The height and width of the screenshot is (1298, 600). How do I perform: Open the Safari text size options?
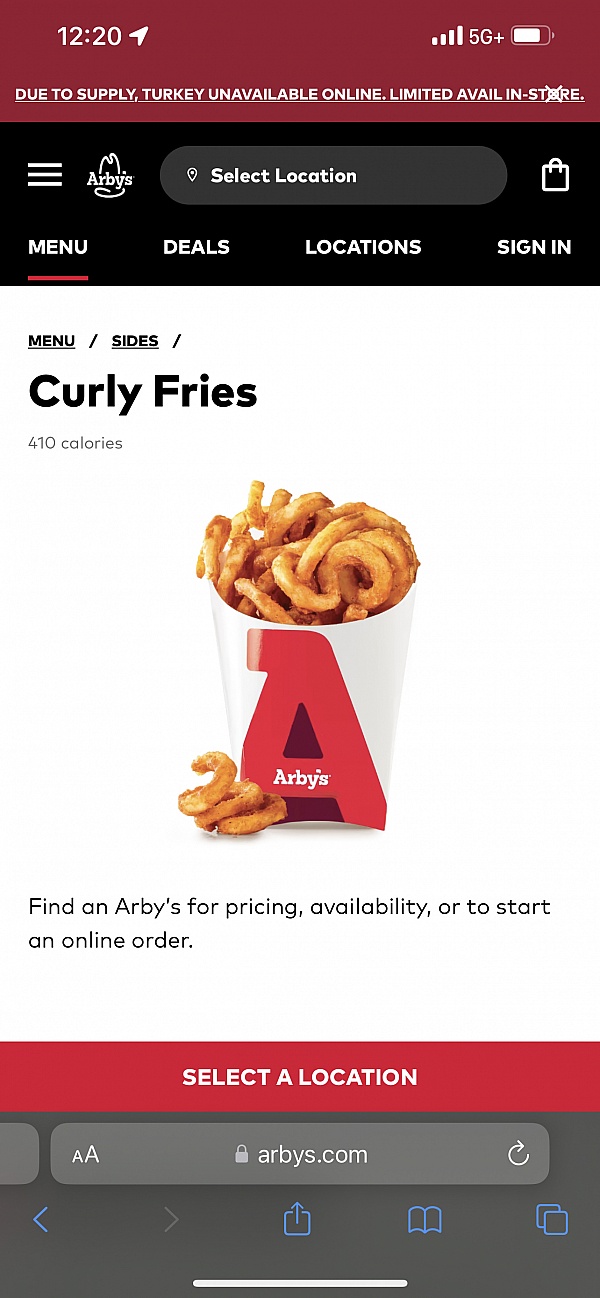pyautogui.click(x=86, y=1155)
